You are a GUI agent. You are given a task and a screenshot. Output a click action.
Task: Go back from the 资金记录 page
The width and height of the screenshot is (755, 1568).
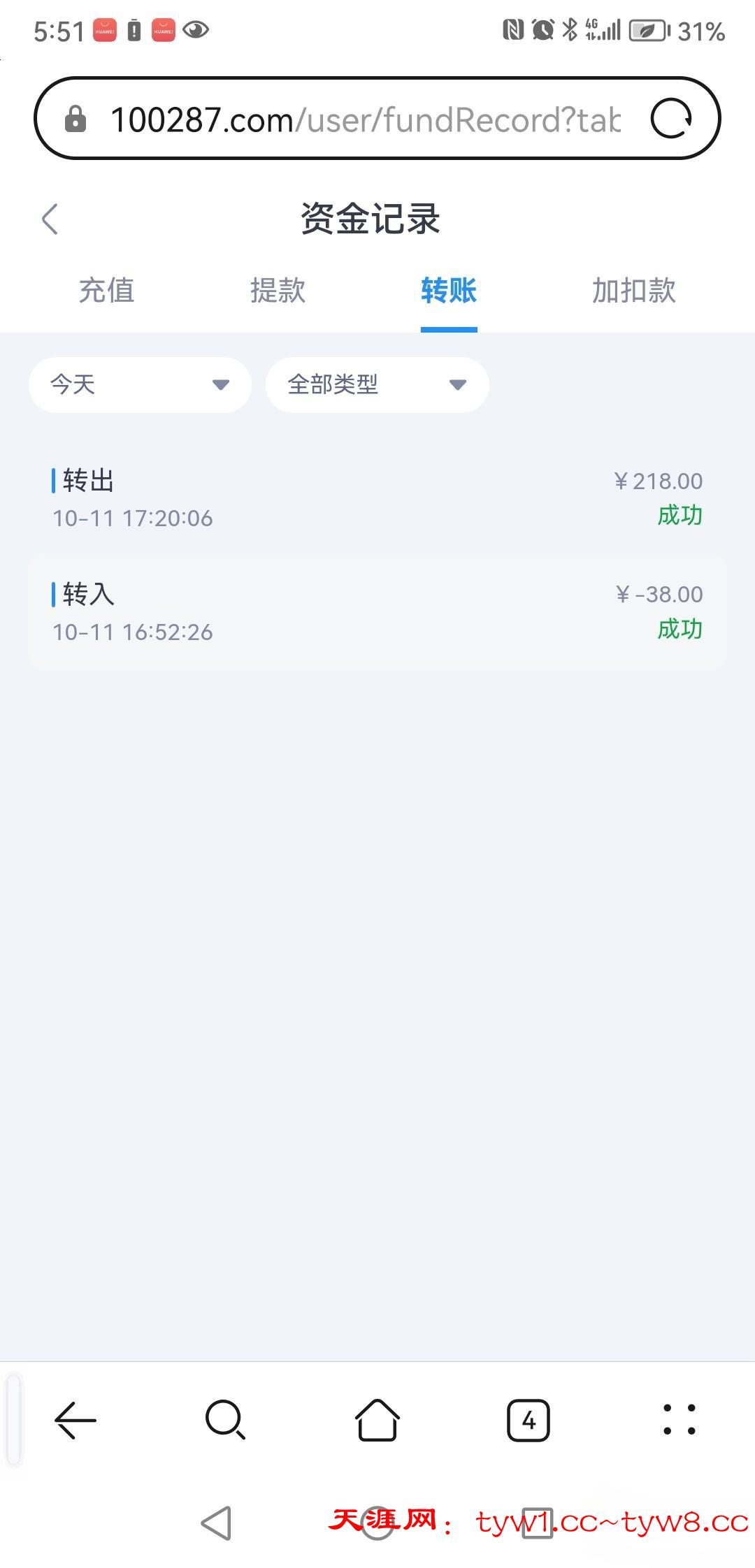50,219
